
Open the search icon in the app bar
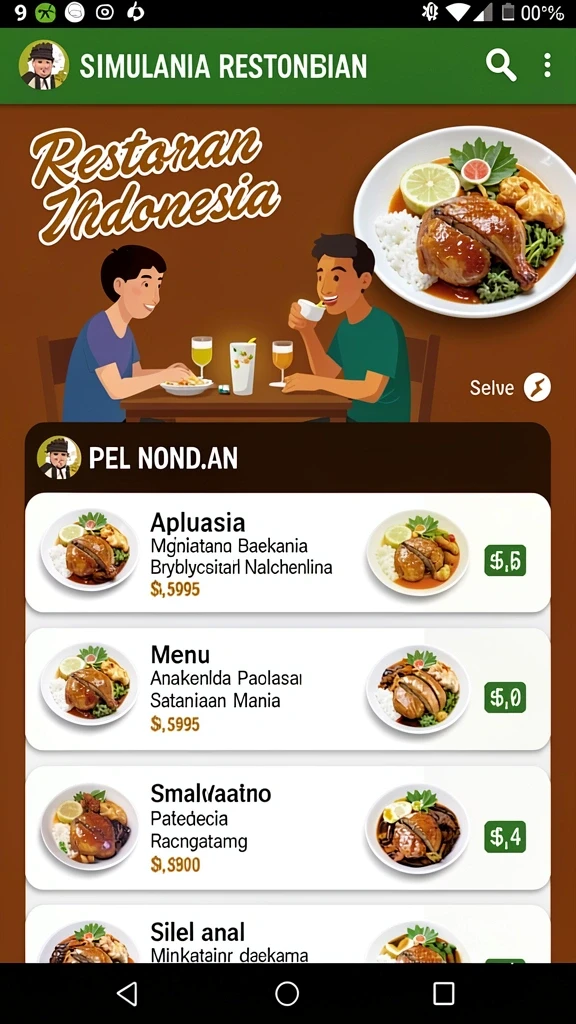pyautogui.click(x=501, y=66)
